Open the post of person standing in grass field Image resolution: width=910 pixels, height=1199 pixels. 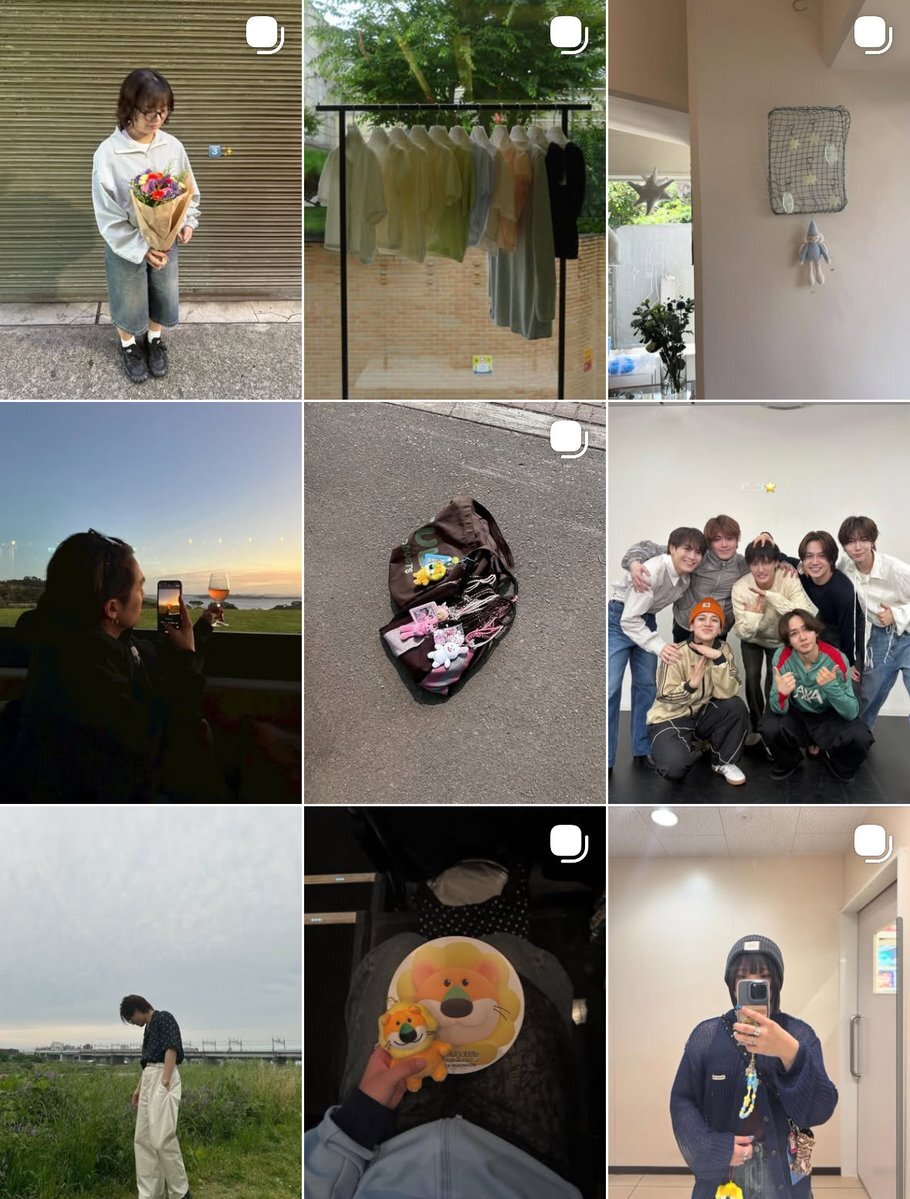150,1002
